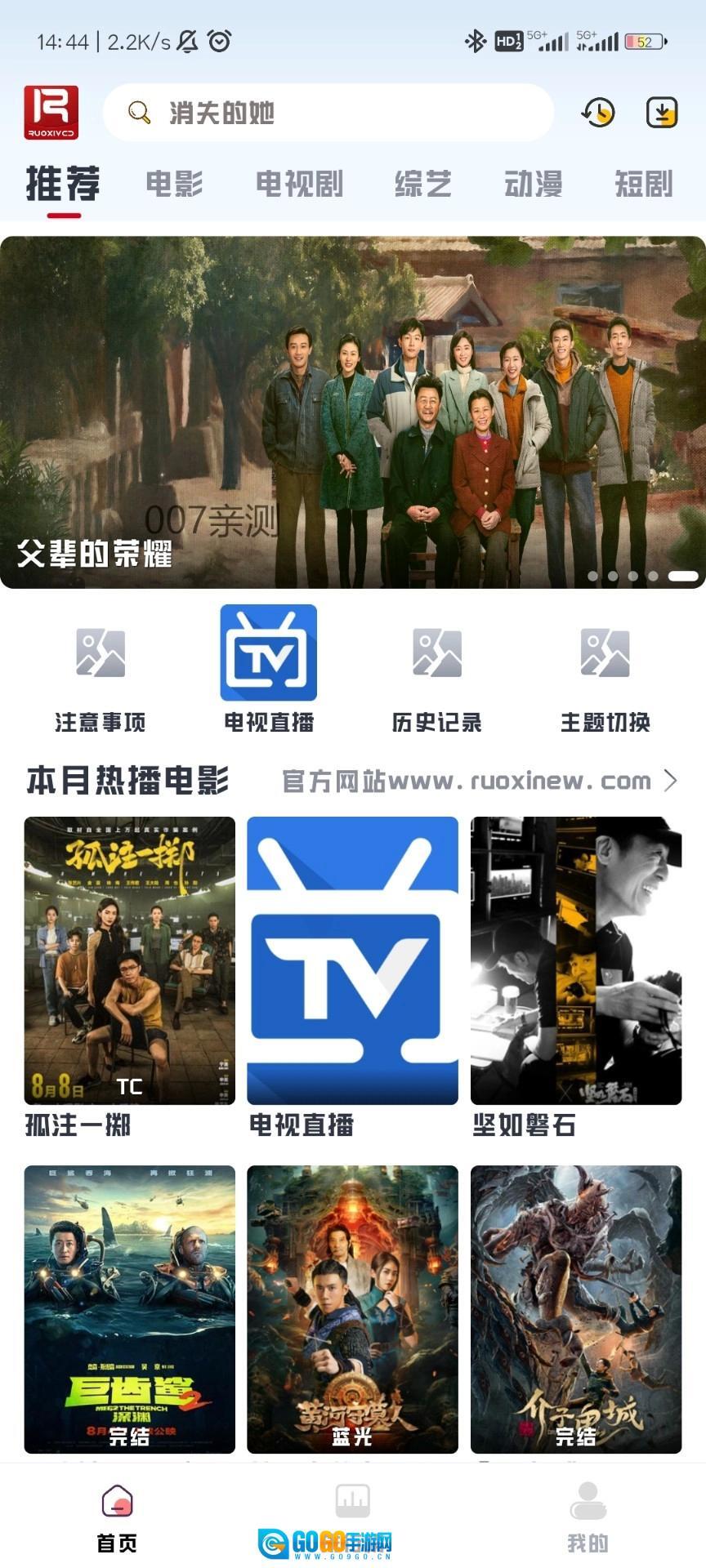Open the 巨齿鲨2 movie poster
The width and height of the screenshot is (706, 1568).
click(x=130, y=1309)
